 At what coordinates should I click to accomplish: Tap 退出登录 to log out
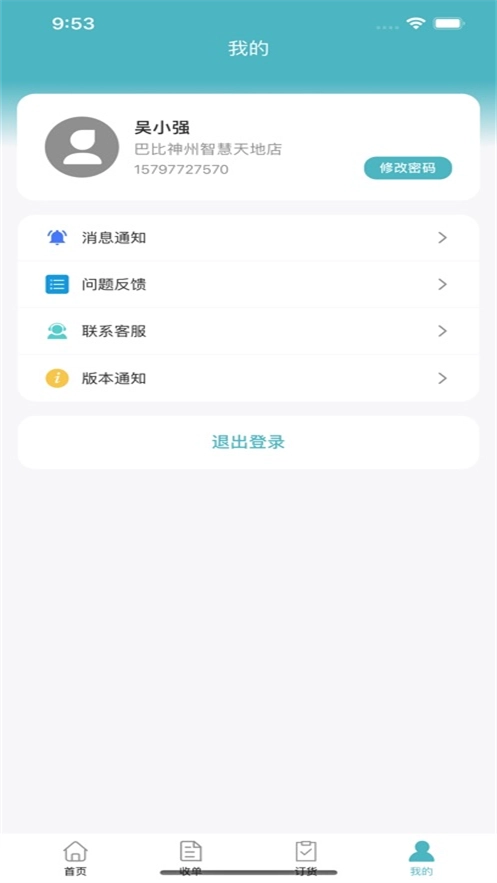point(248,442)
